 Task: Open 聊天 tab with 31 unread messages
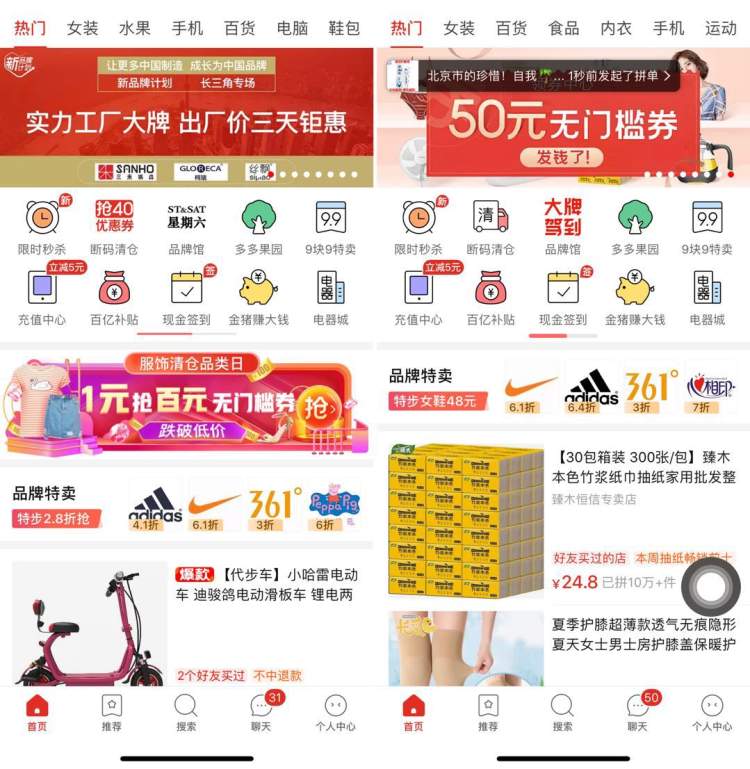(261, 712)
